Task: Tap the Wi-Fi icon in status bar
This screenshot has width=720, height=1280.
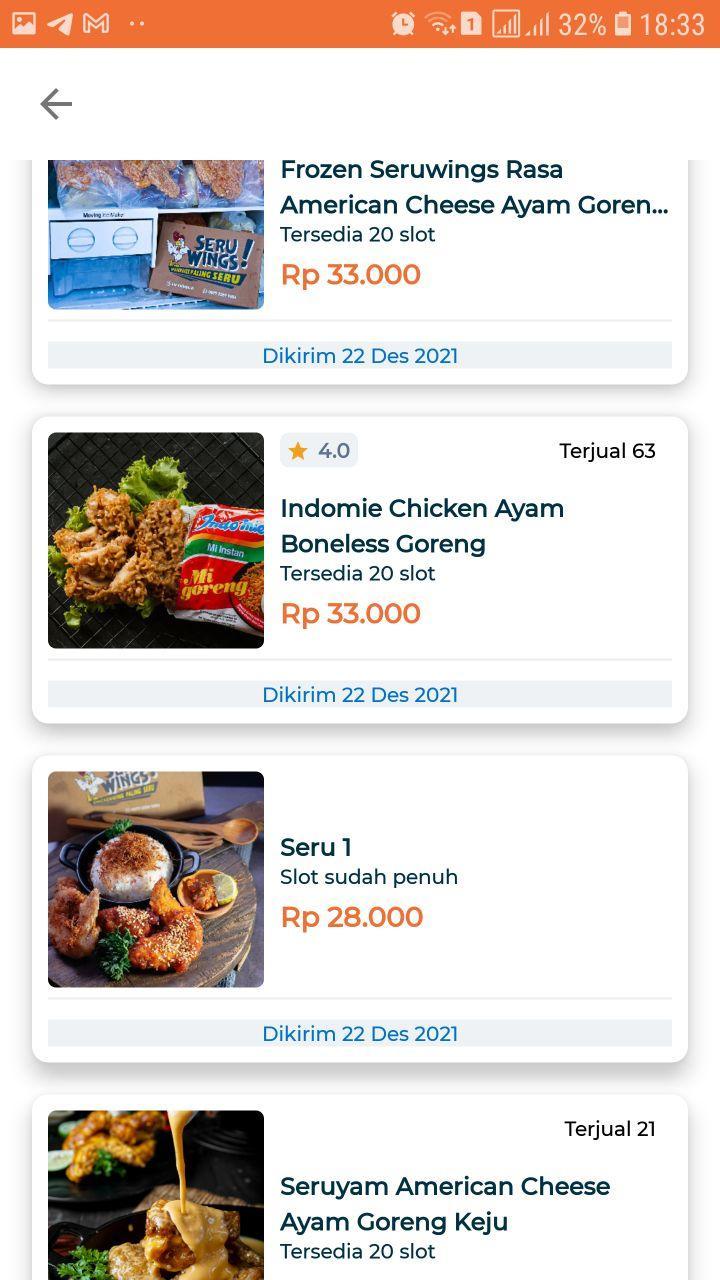Action: click(440, 22)
